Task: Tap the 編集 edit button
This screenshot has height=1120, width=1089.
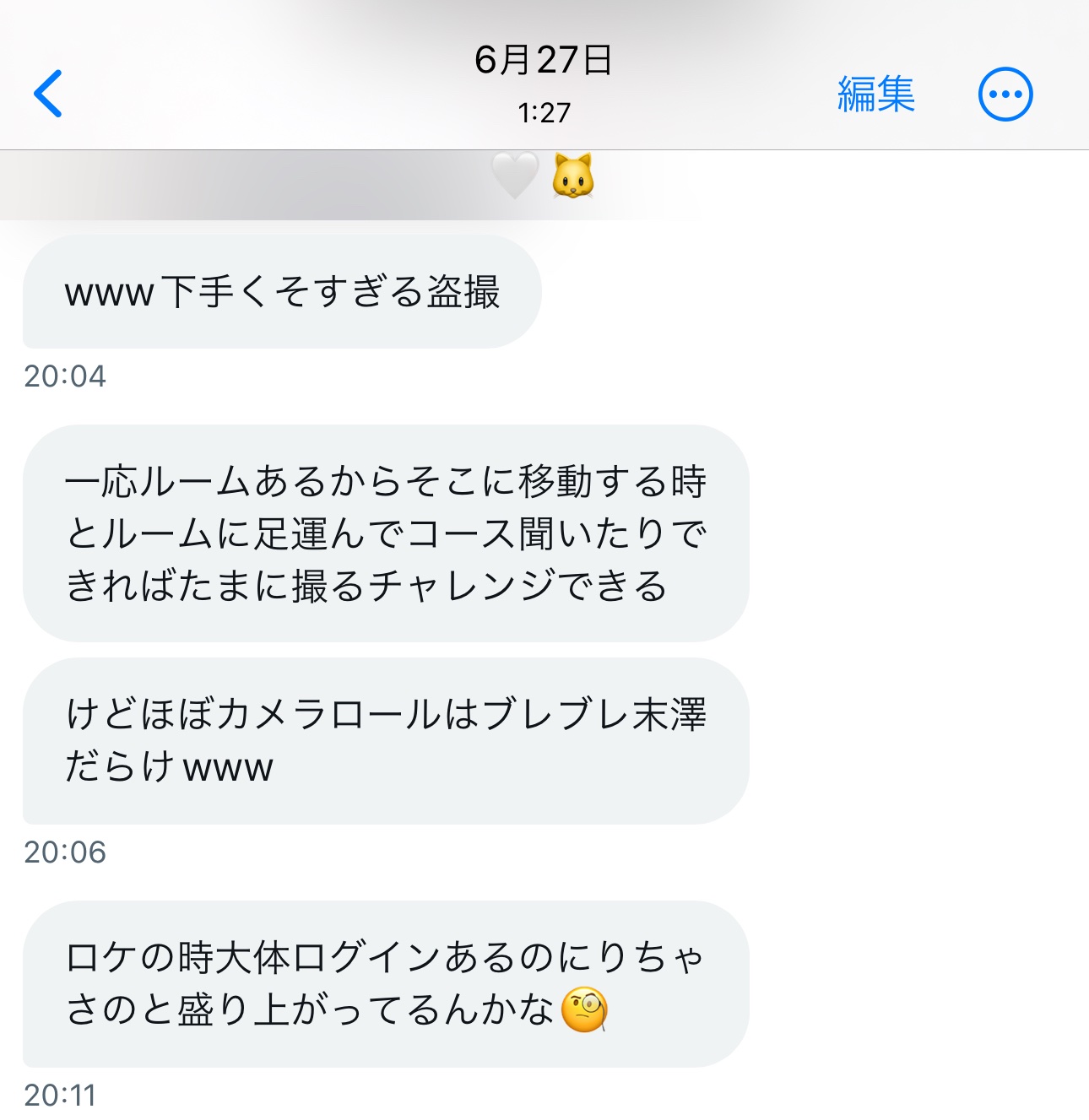Action: pos(875,94)
